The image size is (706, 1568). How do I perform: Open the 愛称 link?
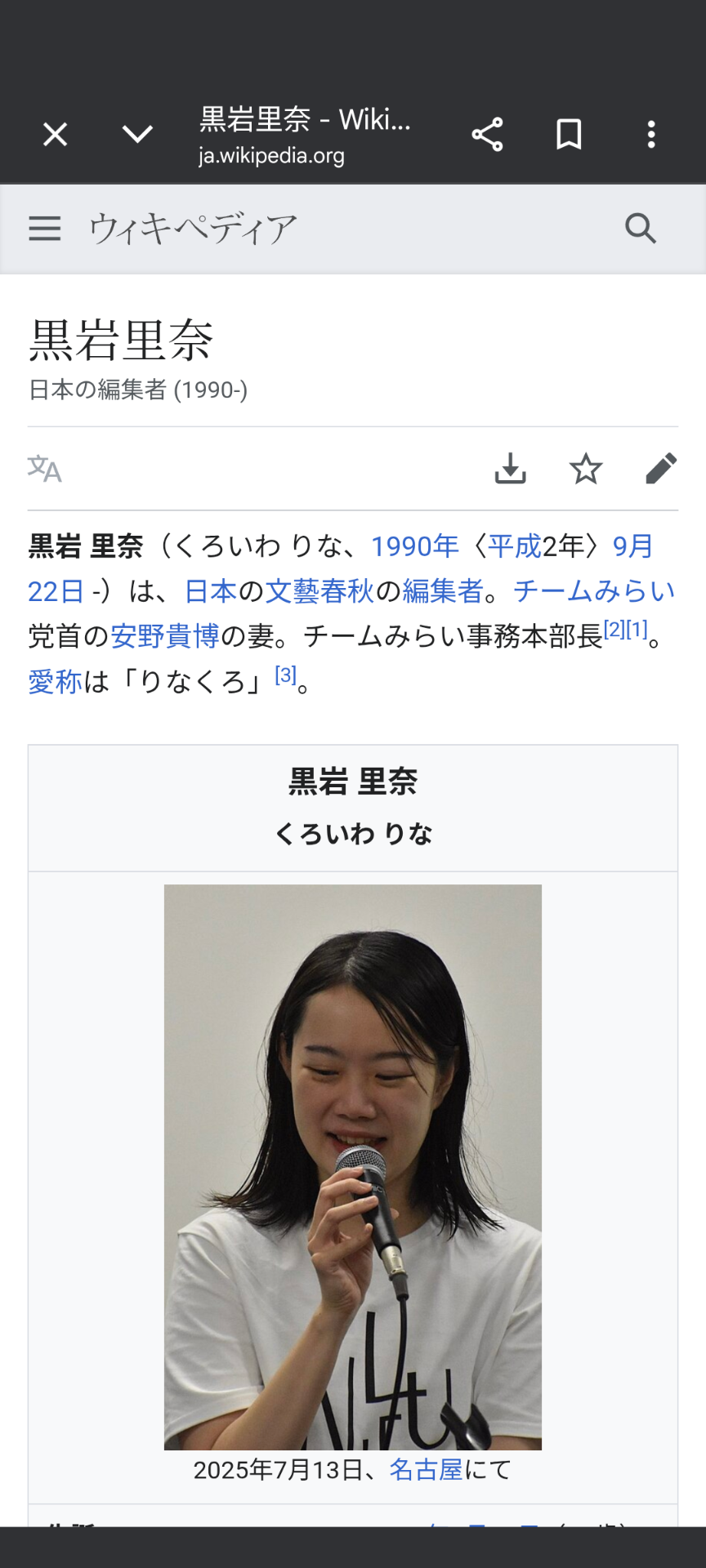coord(55,681)
